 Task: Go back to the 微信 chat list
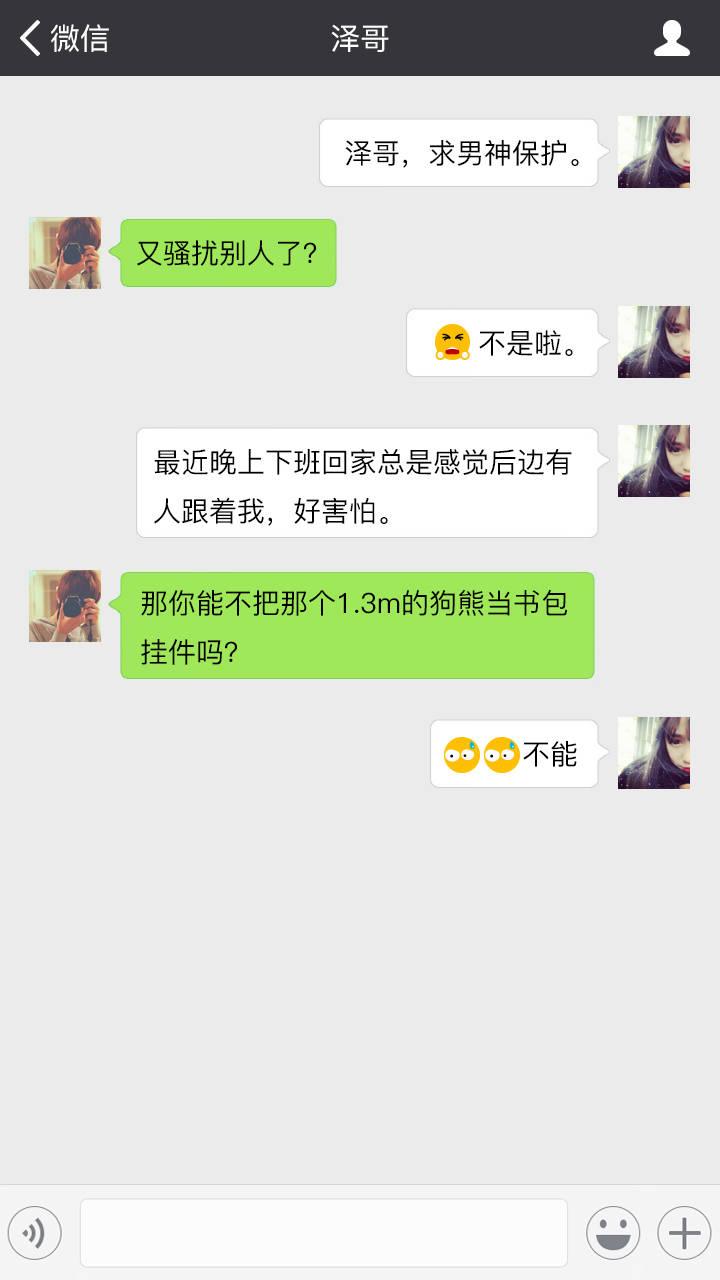pos(62,38)
